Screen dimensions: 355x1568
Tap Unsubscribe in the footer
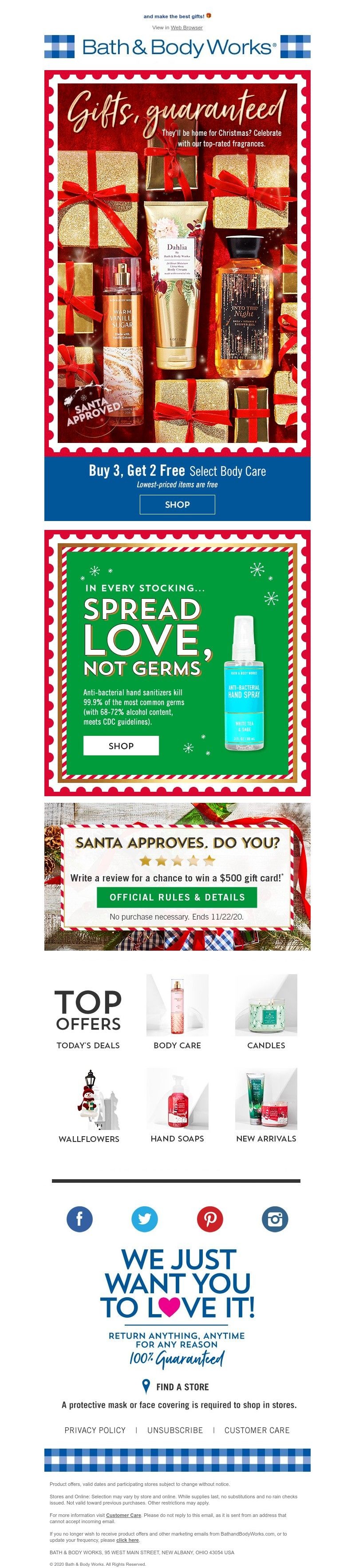(175, 1430)
